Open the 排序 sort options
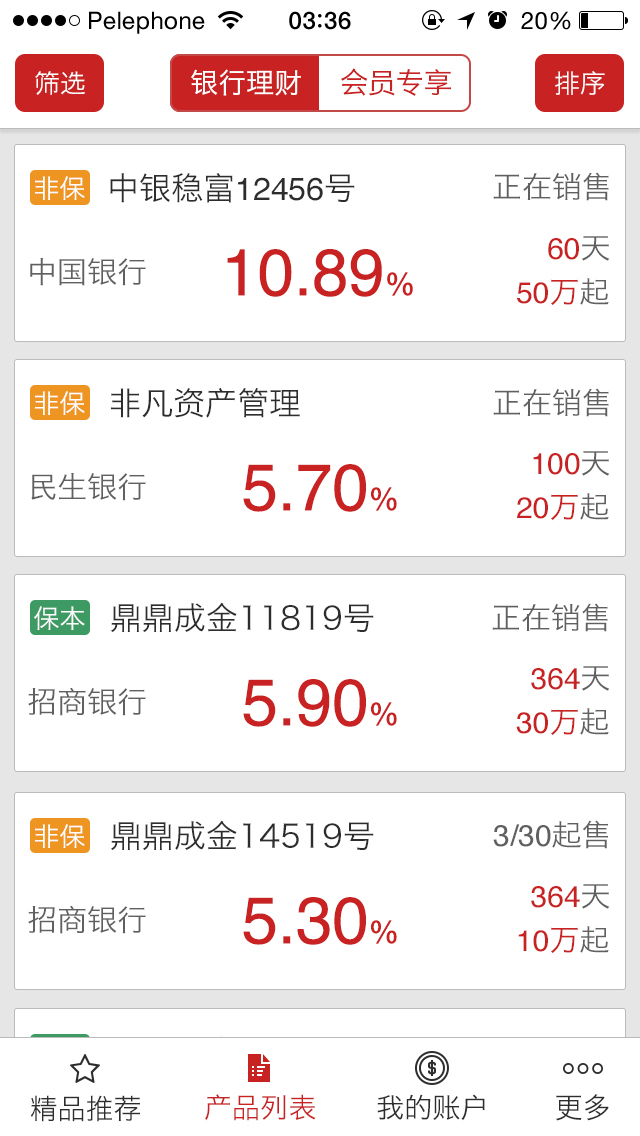The image size is (640, 1136). [x=579, y=83]
